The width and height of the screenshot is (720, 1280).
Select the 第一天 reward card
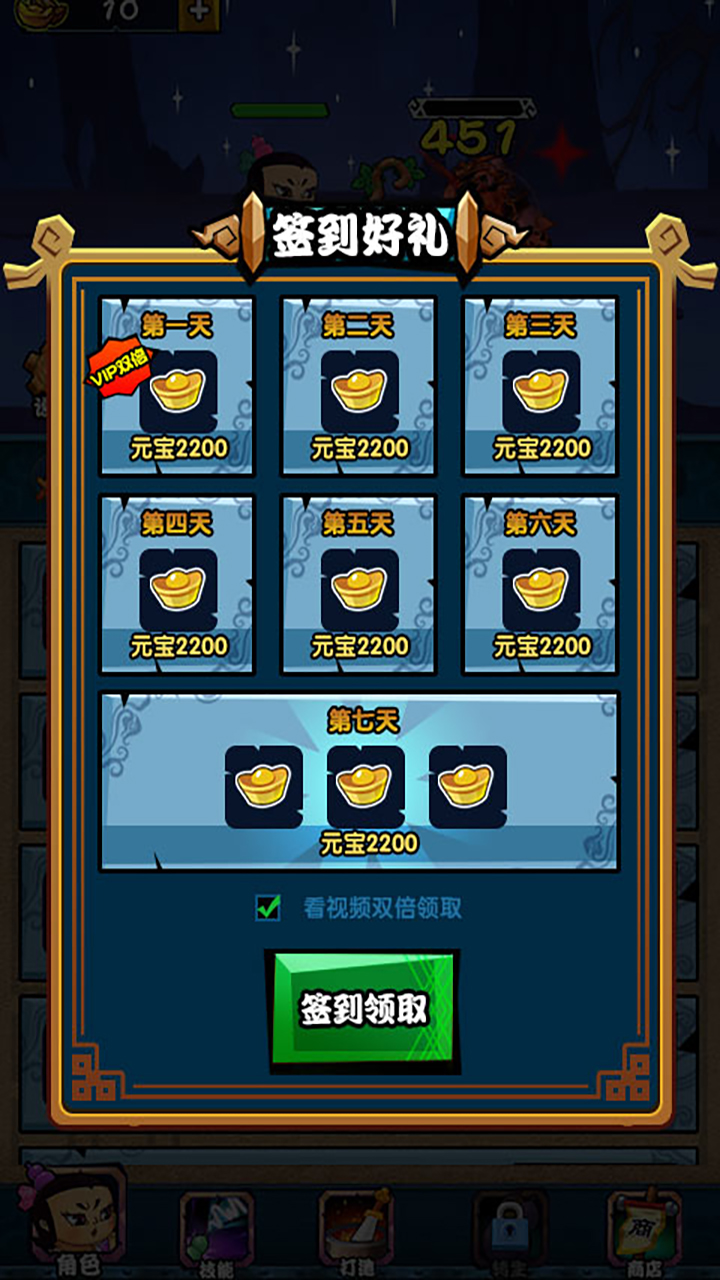pyautogui.click(x=177, y=386)
